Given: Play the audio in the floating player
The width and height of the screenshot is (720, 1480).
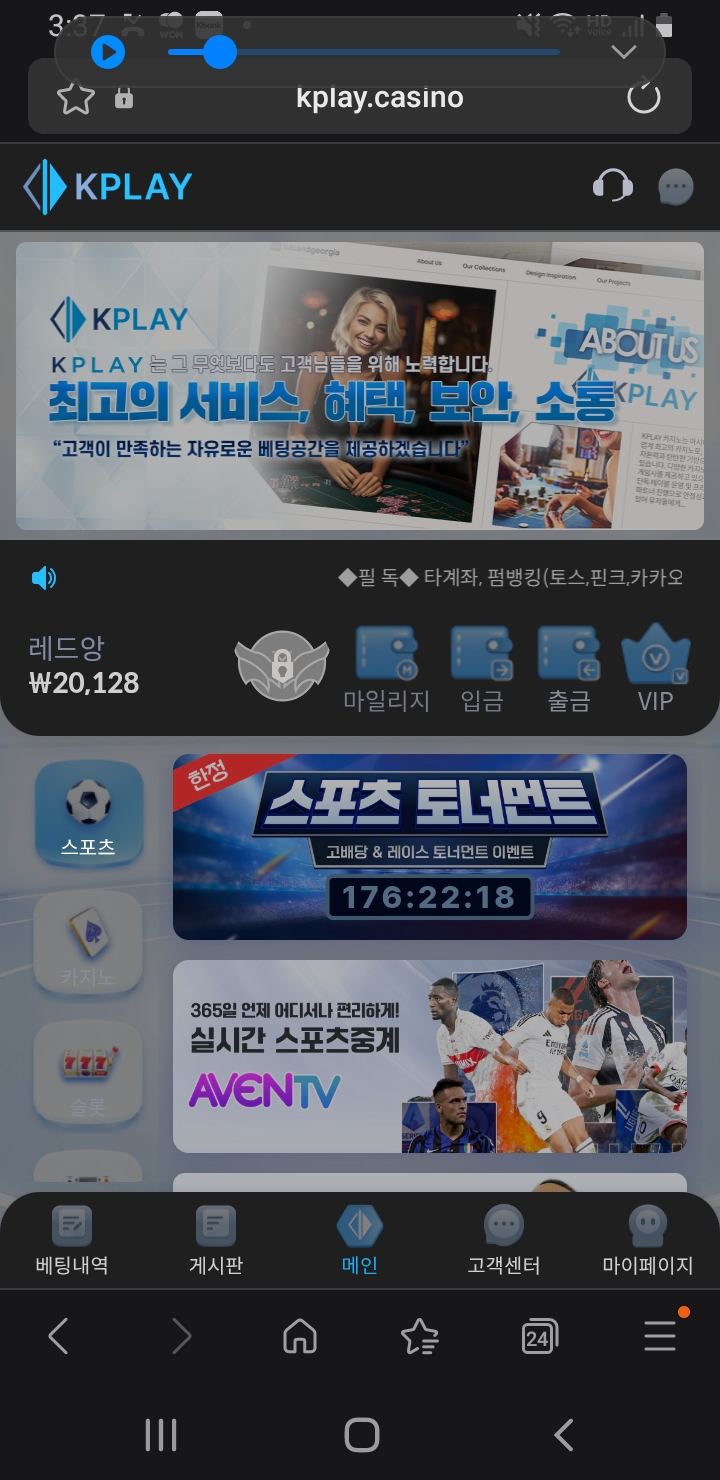Looking at the screenshot, I should coord(107,52).
